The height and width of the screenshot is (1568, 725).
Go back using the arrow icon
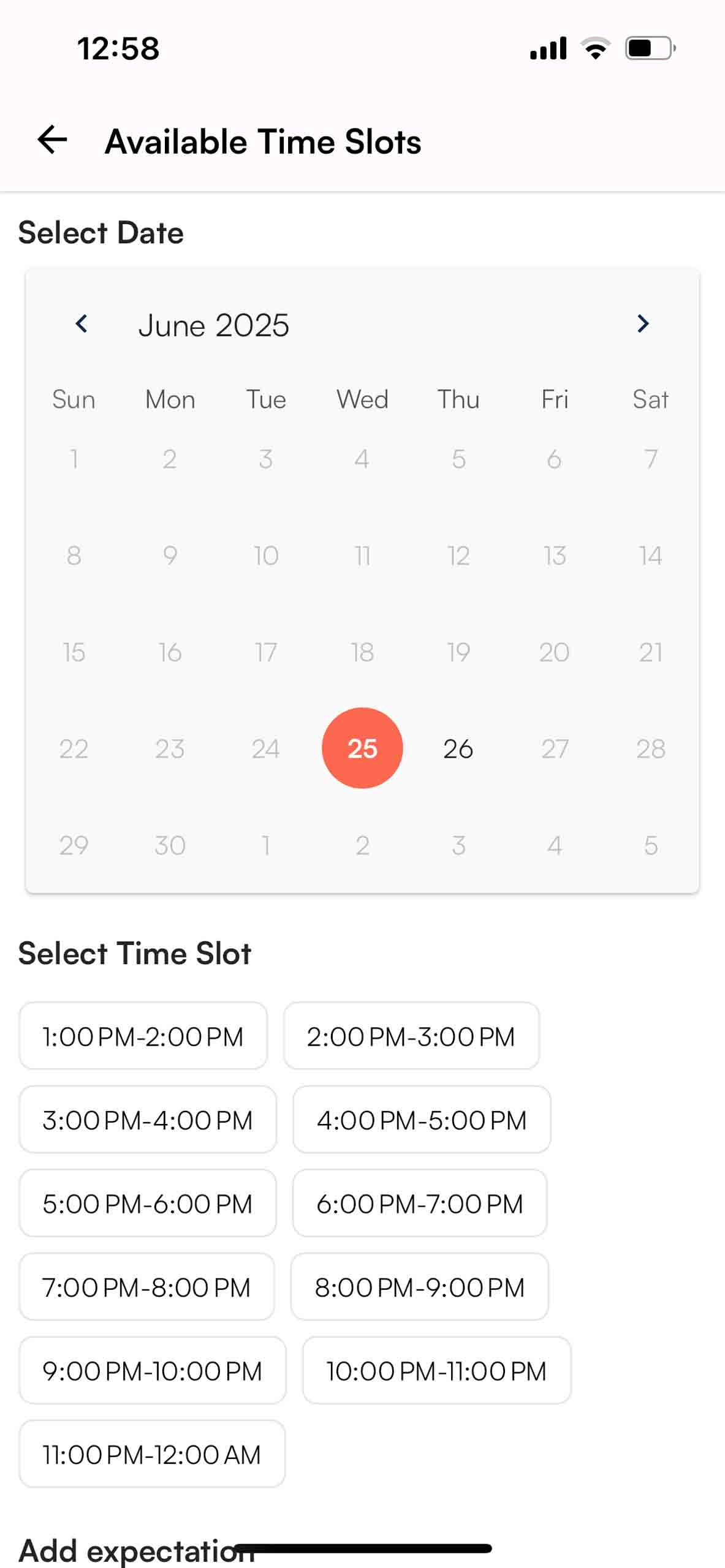(x=52, y=140)
